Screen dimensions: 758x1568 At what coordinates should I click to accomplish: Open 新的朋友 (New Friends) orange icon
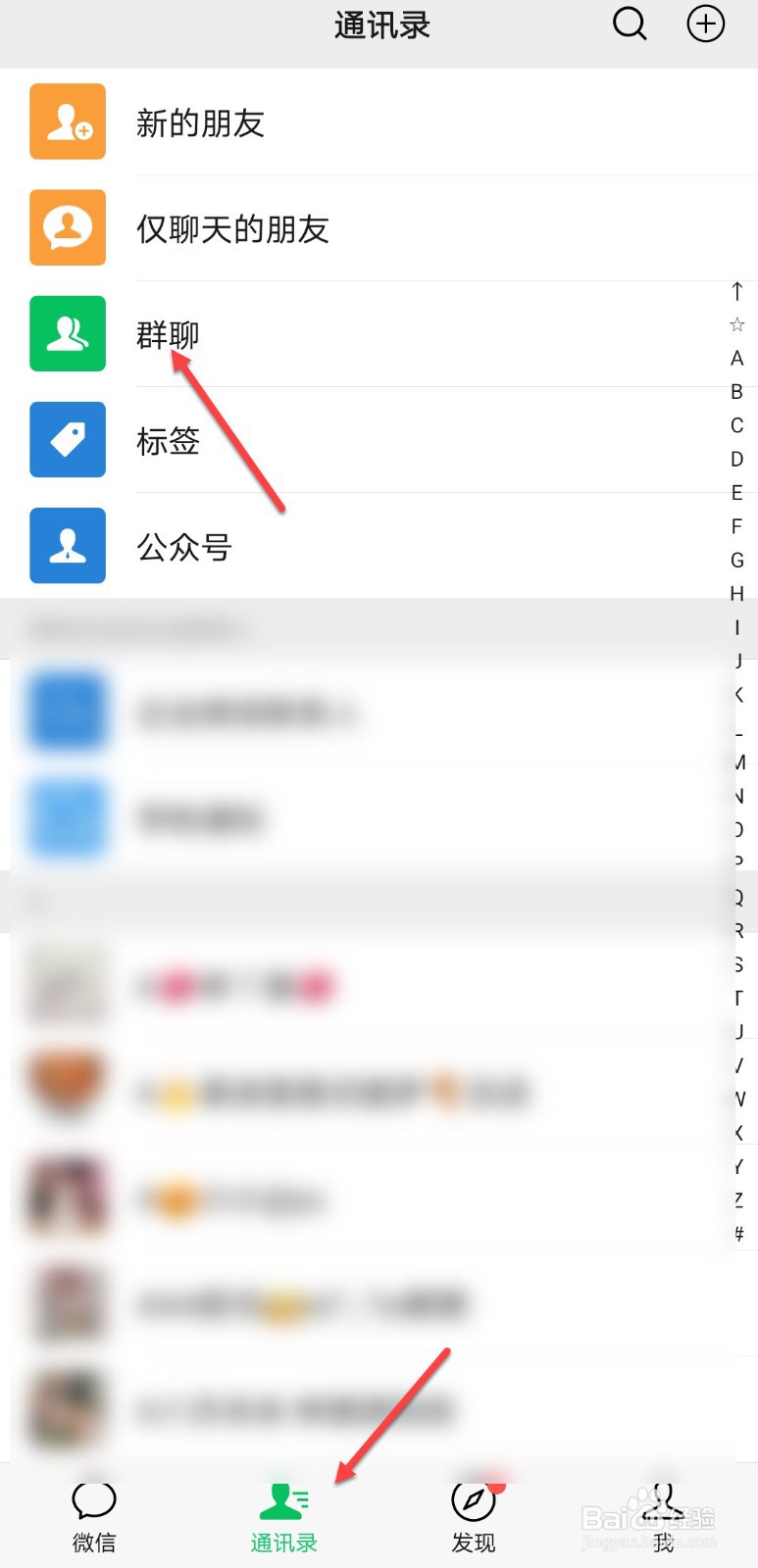click(x=67, y=122)
